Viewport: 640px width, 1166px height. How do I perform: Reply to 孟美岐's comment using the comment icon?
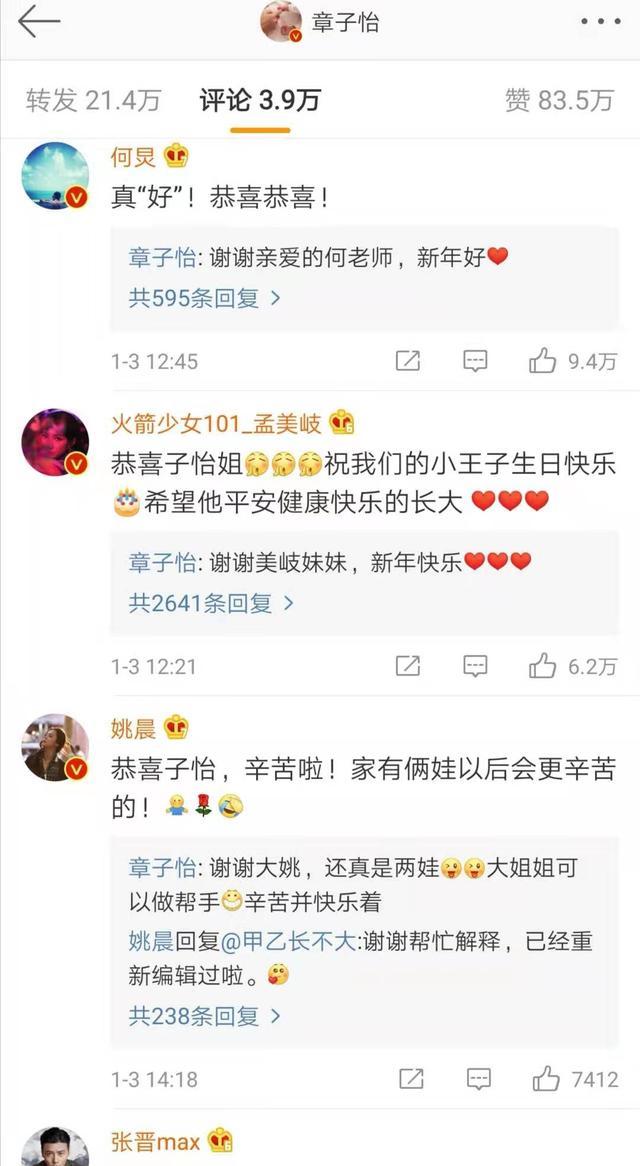tap(475, 666)
